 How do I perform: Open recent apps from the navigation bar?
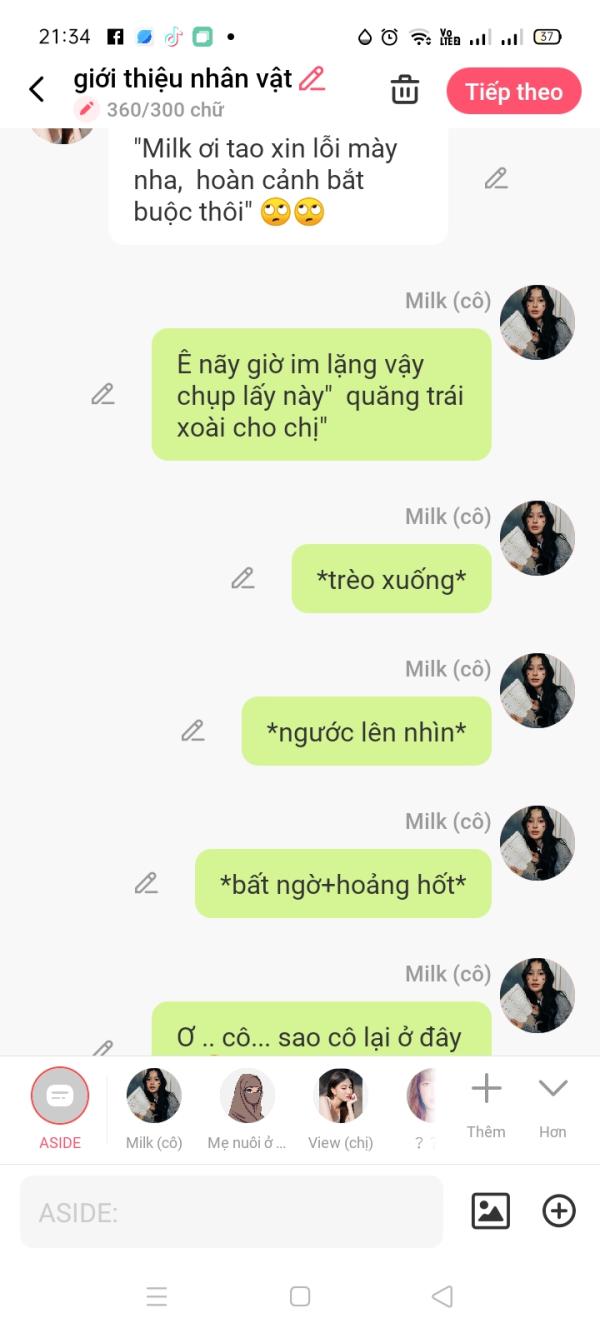tap(157, 1297)
